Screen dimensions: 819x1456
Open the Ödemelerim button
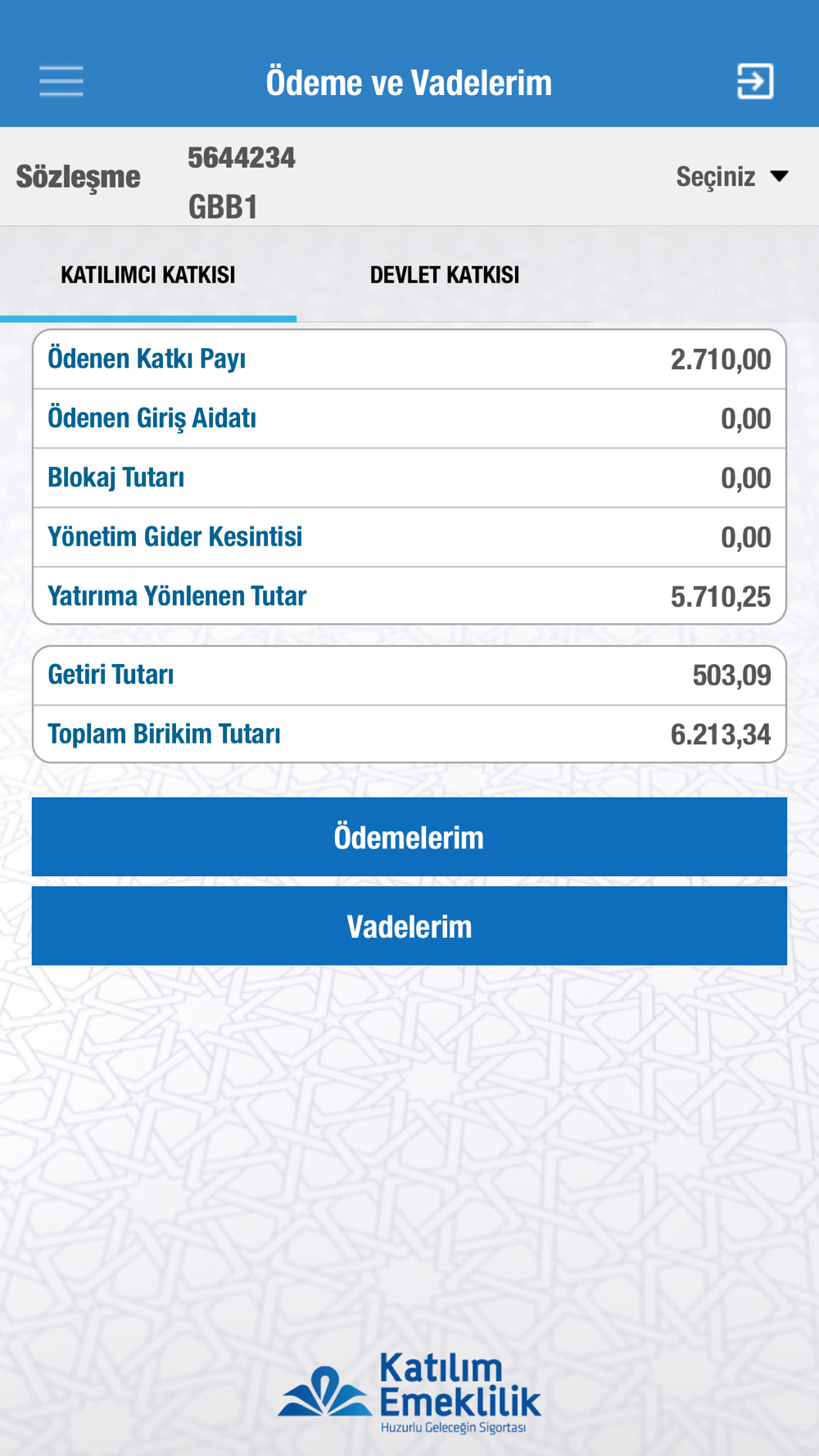[409, 837]
